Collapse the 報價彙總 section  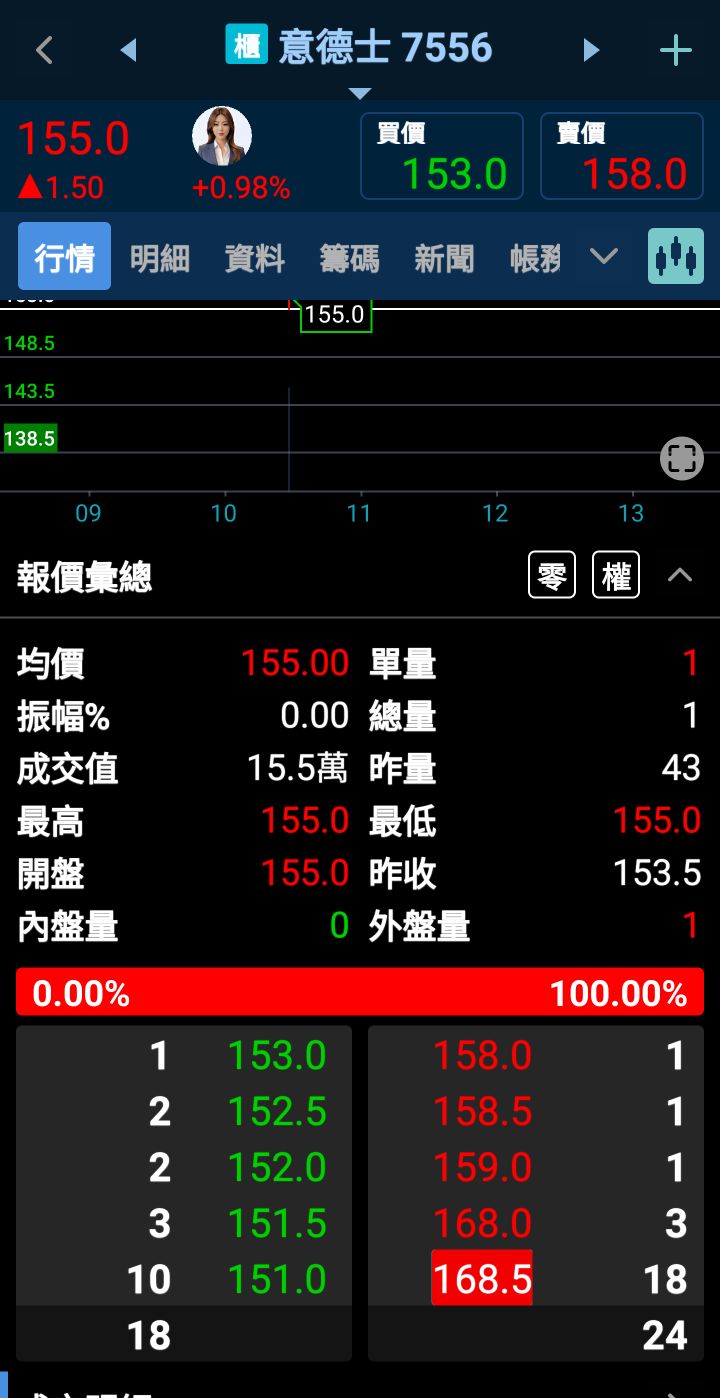[x=680, y=575]
